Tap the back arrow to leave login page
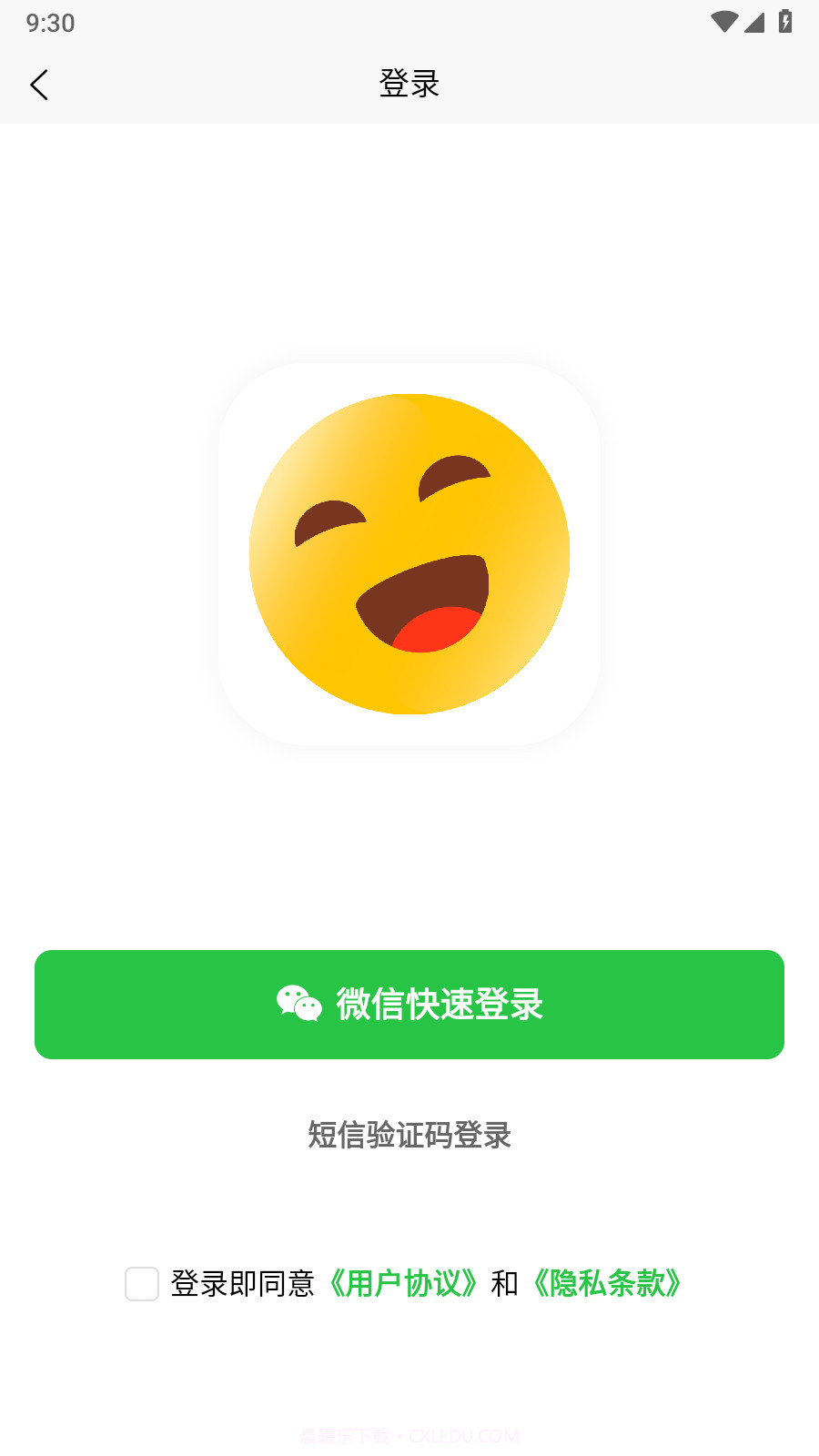The width and height of the screenshot is (819, 1456). 39,84
